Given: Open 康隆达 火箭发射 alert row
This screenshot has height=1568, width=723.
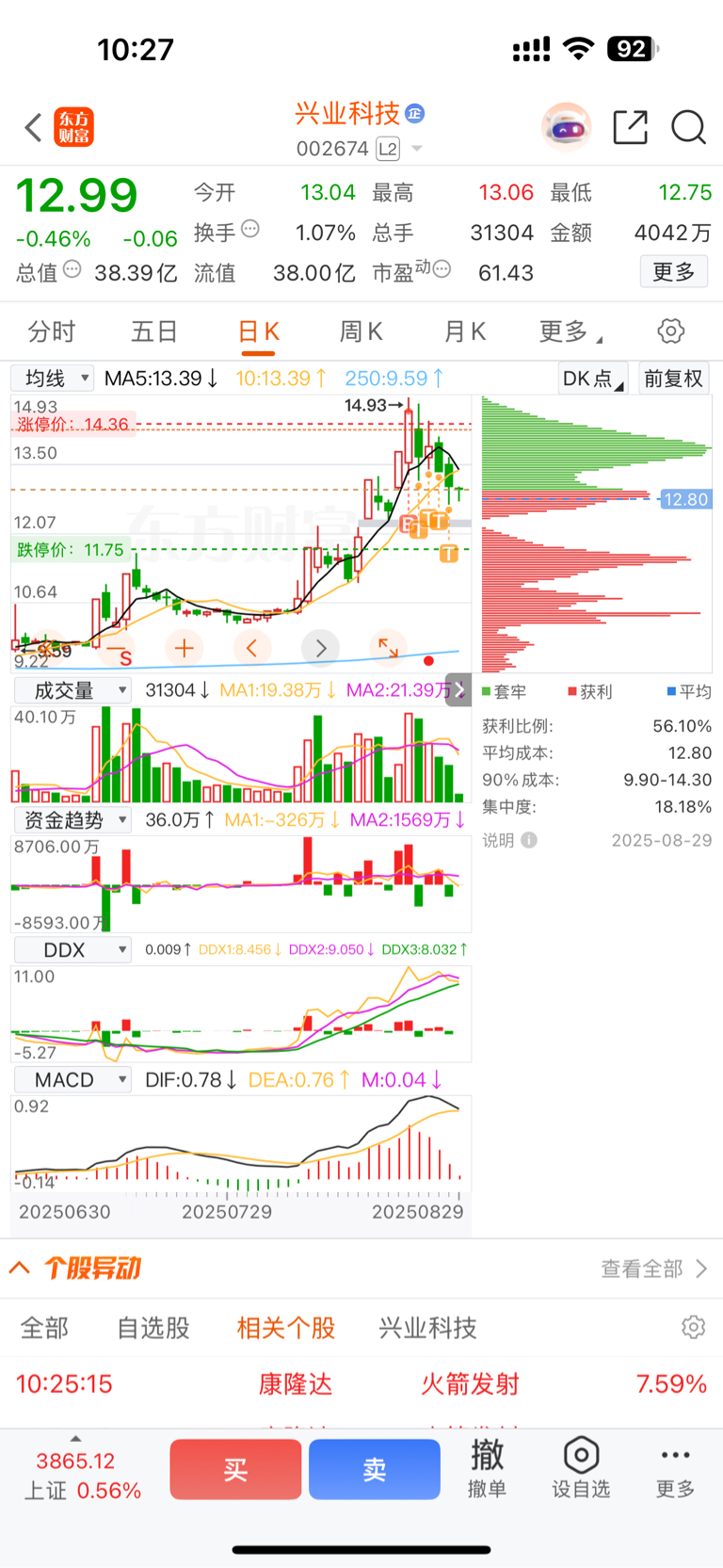Looking at the screenshot, I should click(x=361, y=1384).
